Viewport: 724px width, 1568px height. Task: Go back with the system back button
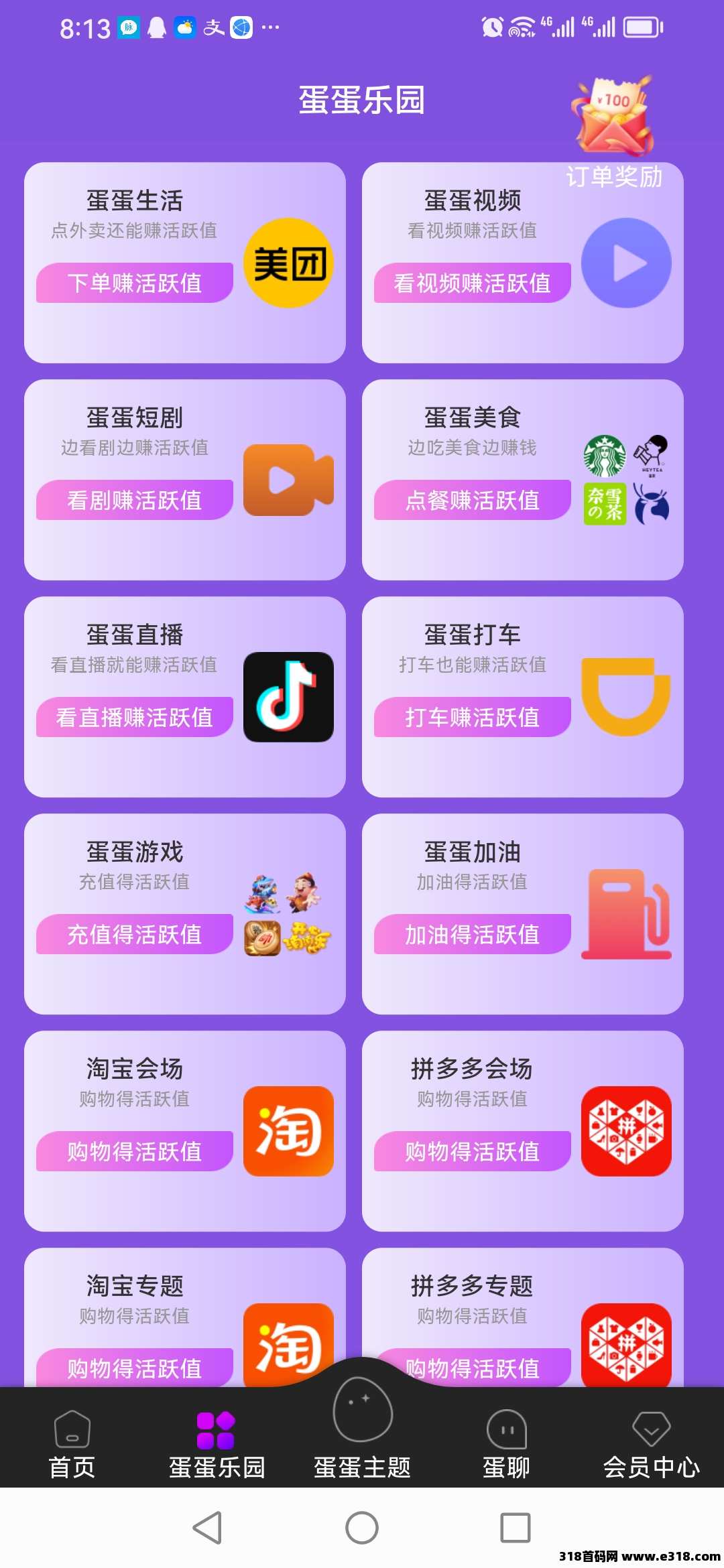coord(207,1528)
